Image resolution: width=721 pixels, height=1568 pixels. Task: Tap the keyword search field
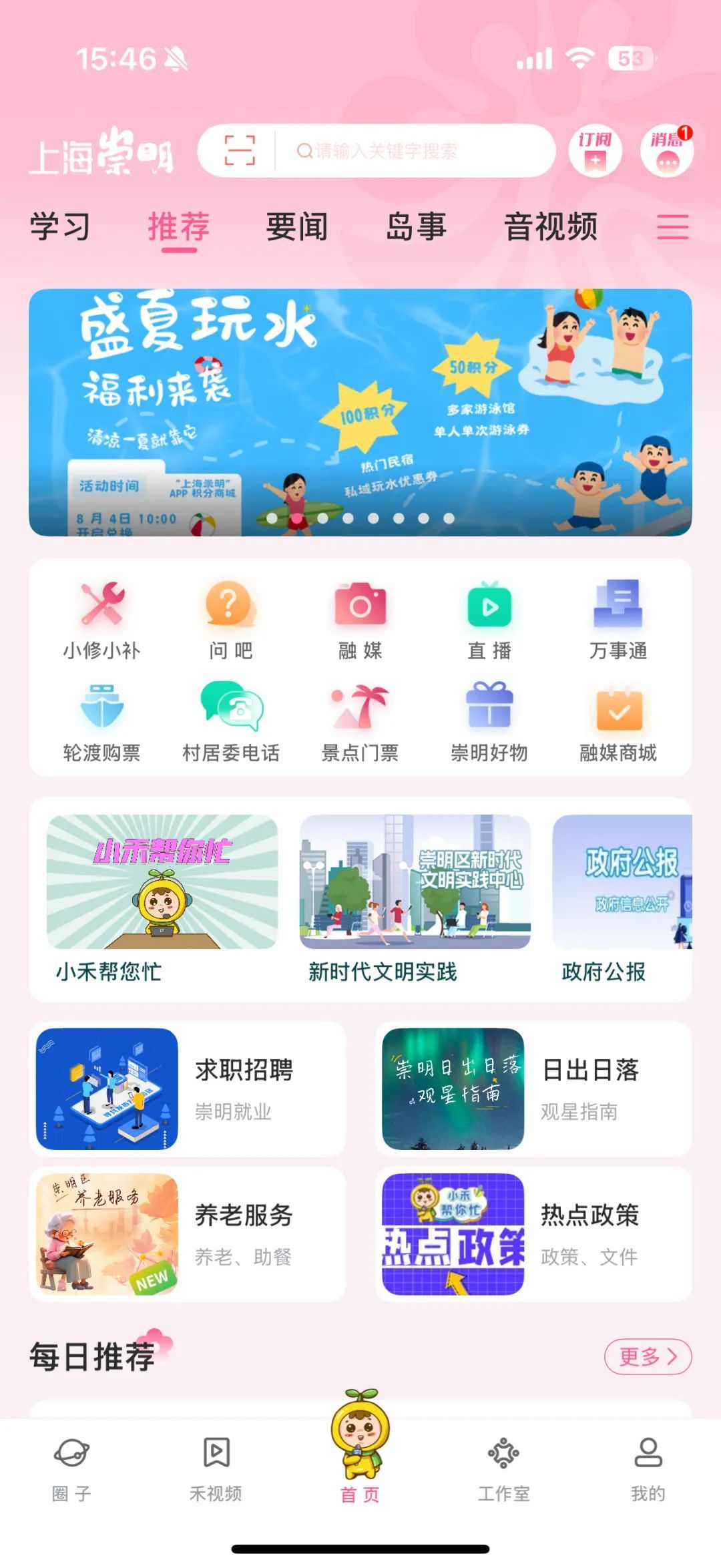tap(414, 151)
